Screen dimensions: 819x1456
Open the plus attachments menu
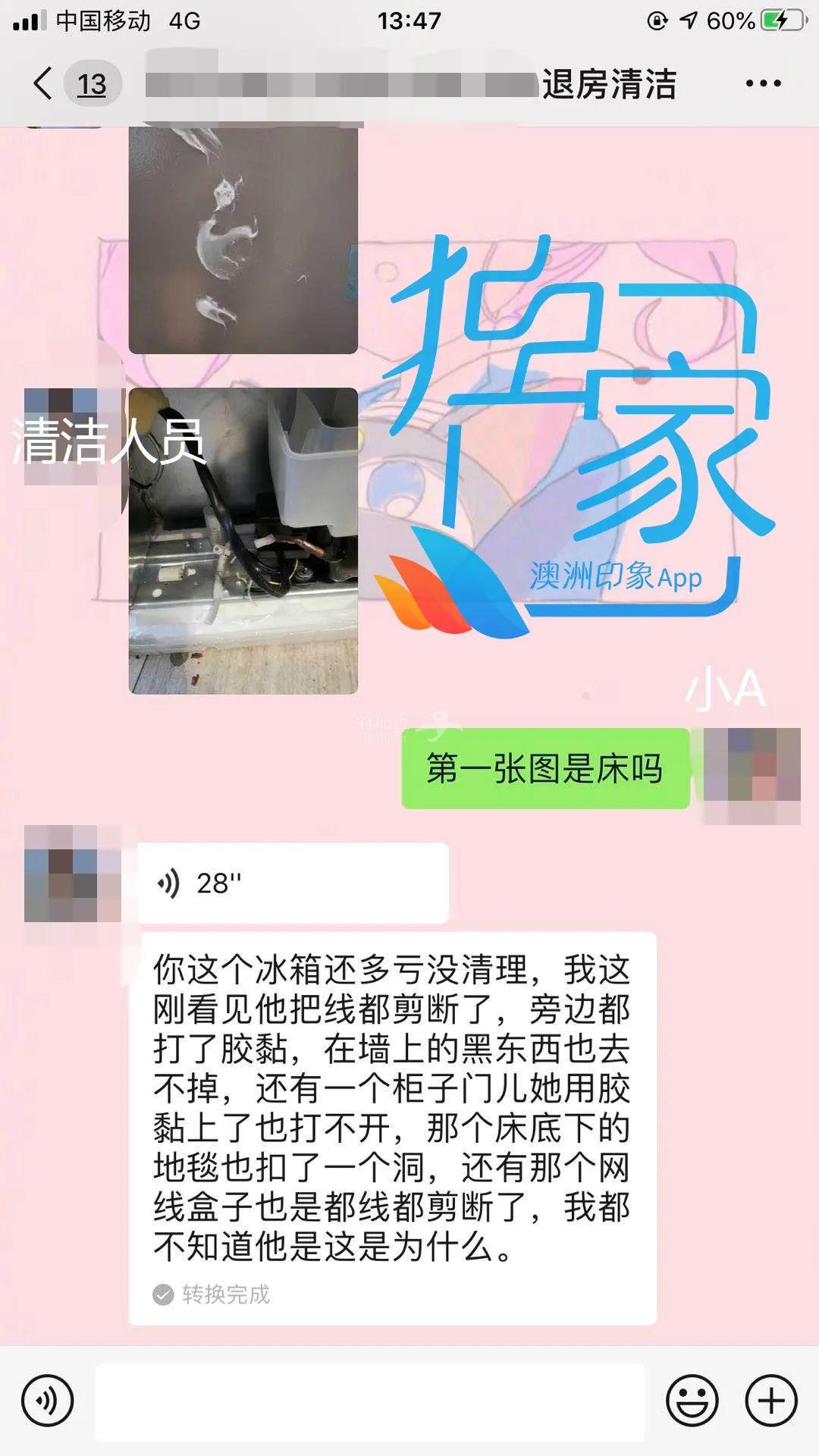coord(771,1401)
